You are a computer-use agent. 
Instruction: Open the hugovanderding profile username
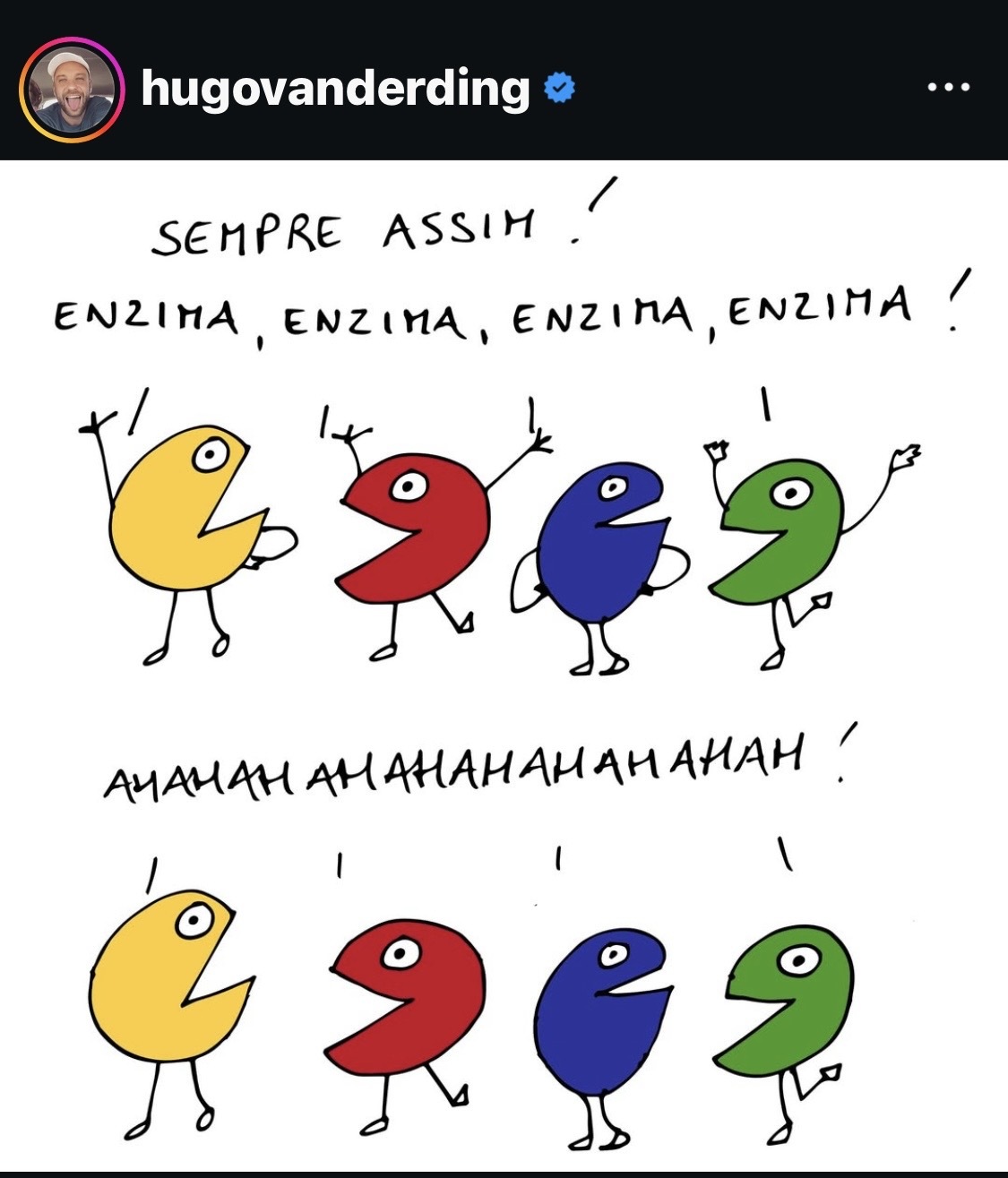(335, 89)
